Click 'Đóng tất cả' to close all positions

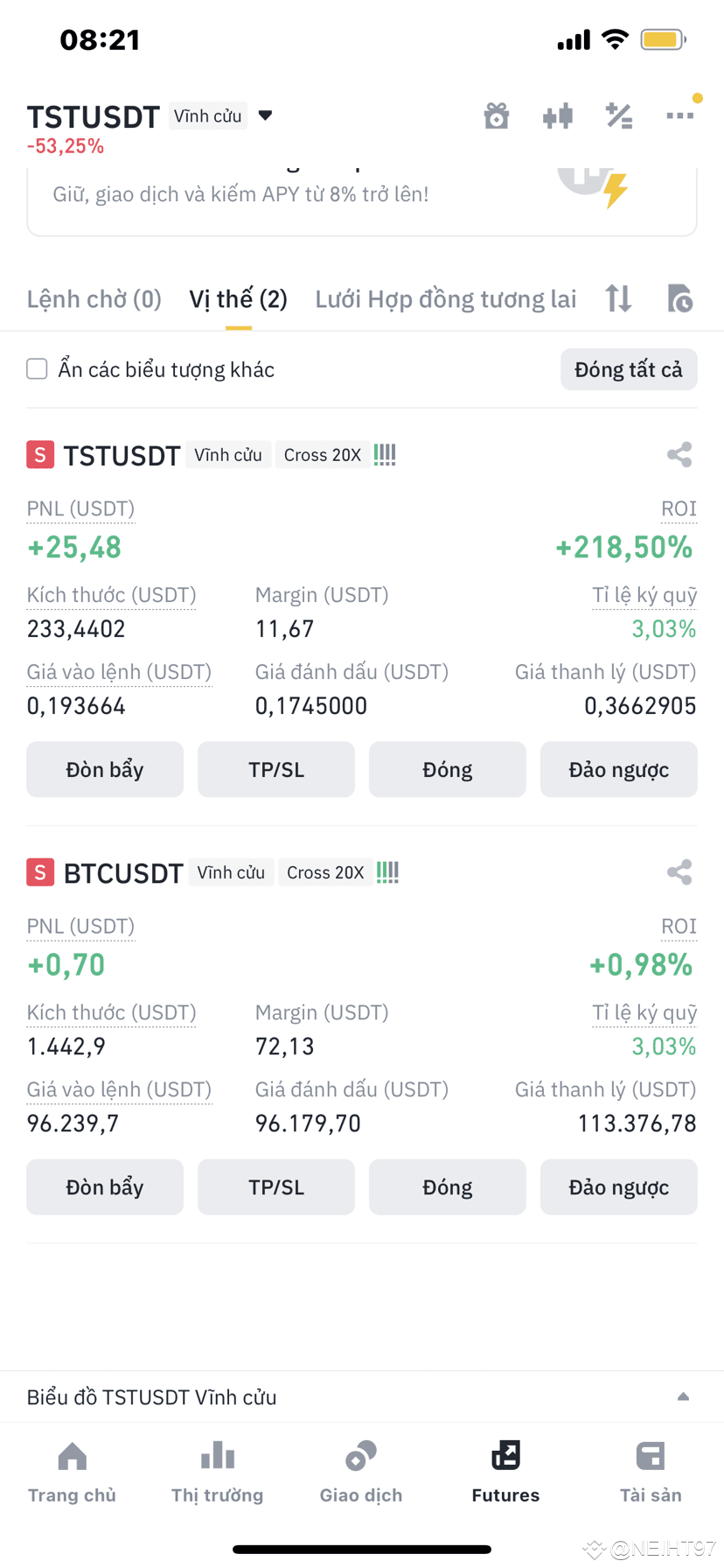[x=628, y=369]
